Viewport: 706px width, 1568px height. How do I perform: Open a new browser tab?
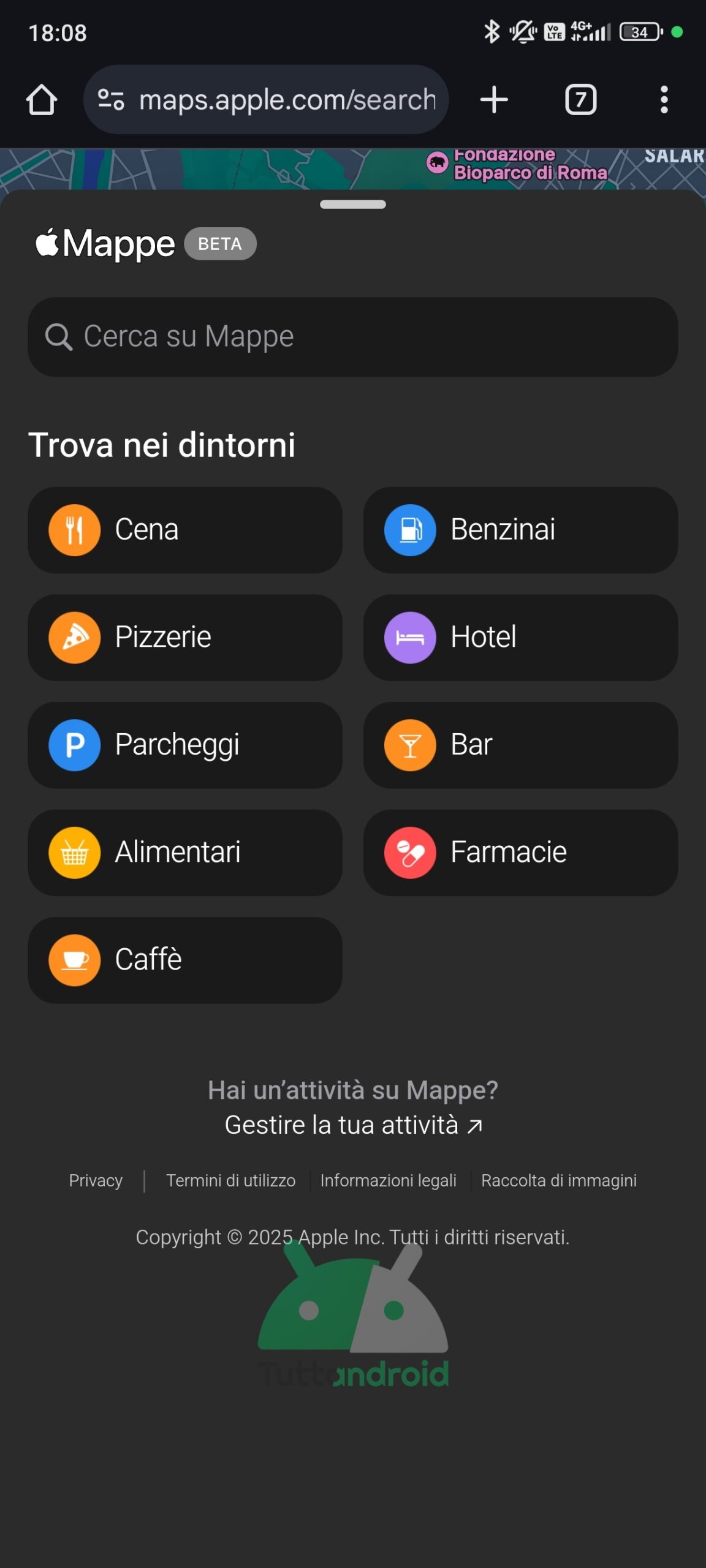click(x=494, y=100)
